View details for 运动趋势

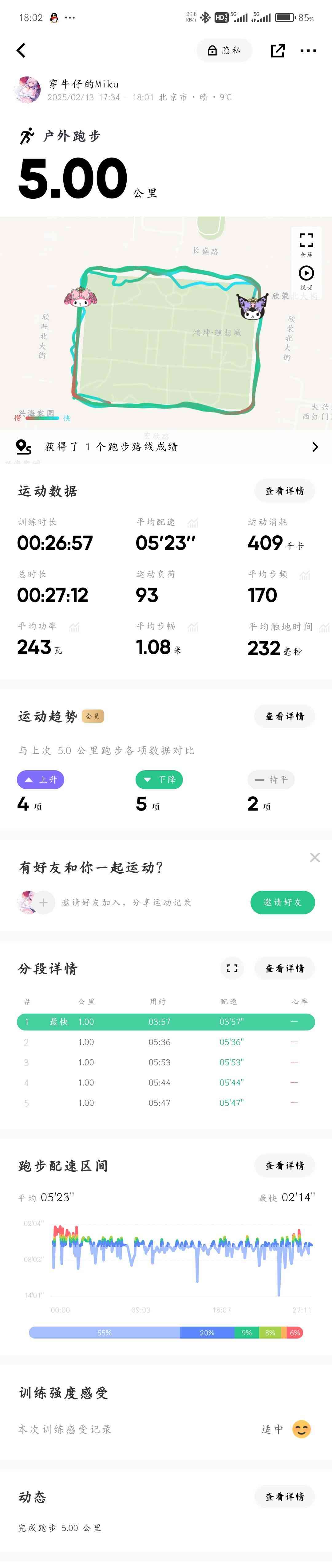[284, 716]
